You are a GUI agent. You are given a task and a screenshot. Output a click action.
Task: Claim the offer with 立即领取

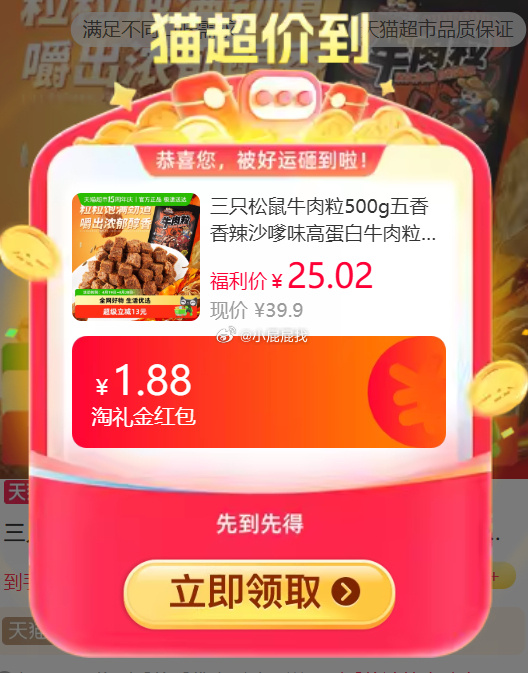pos(259,593)
